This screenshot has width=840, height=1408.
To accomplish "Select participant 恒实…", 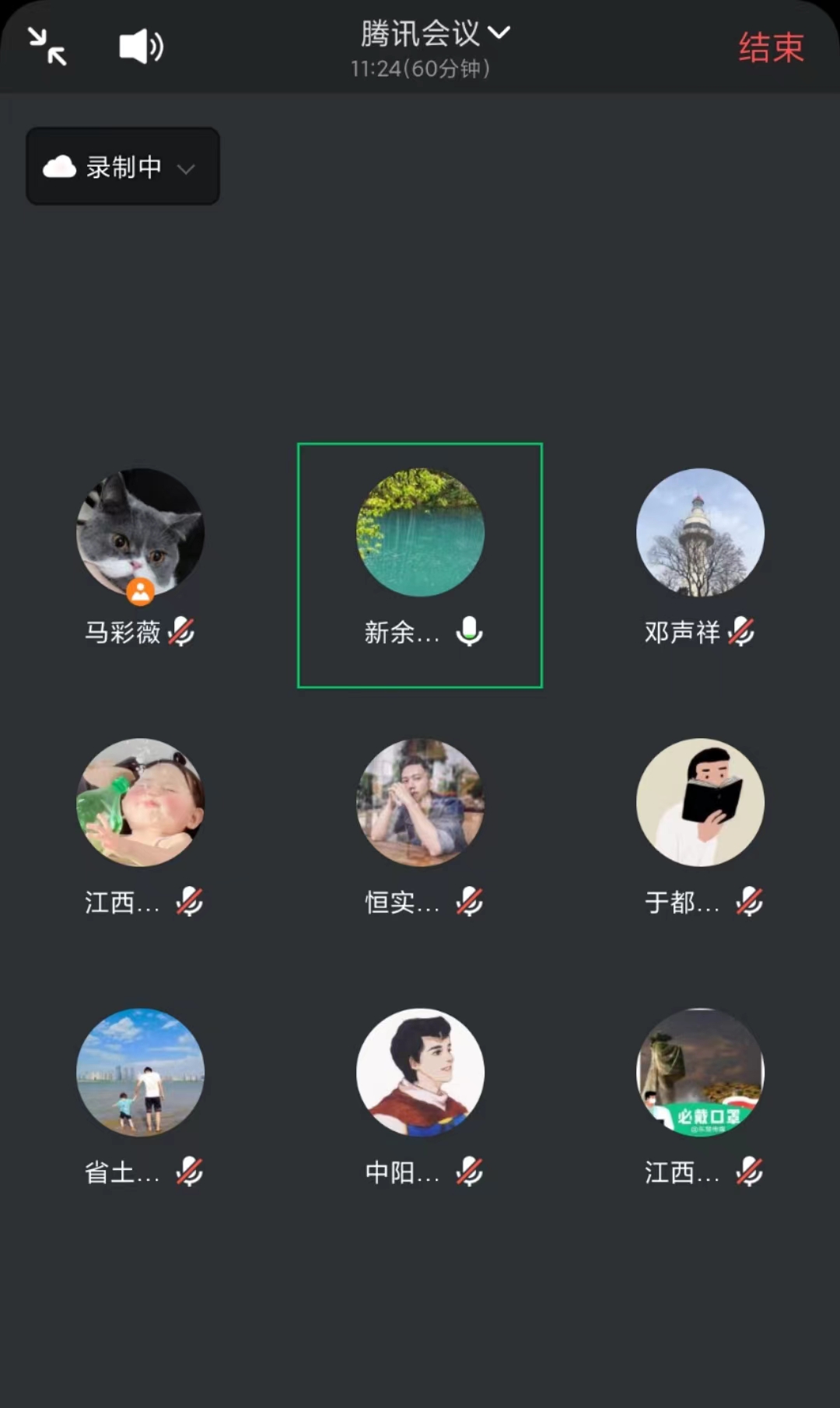I will click(x=420, y=803).
